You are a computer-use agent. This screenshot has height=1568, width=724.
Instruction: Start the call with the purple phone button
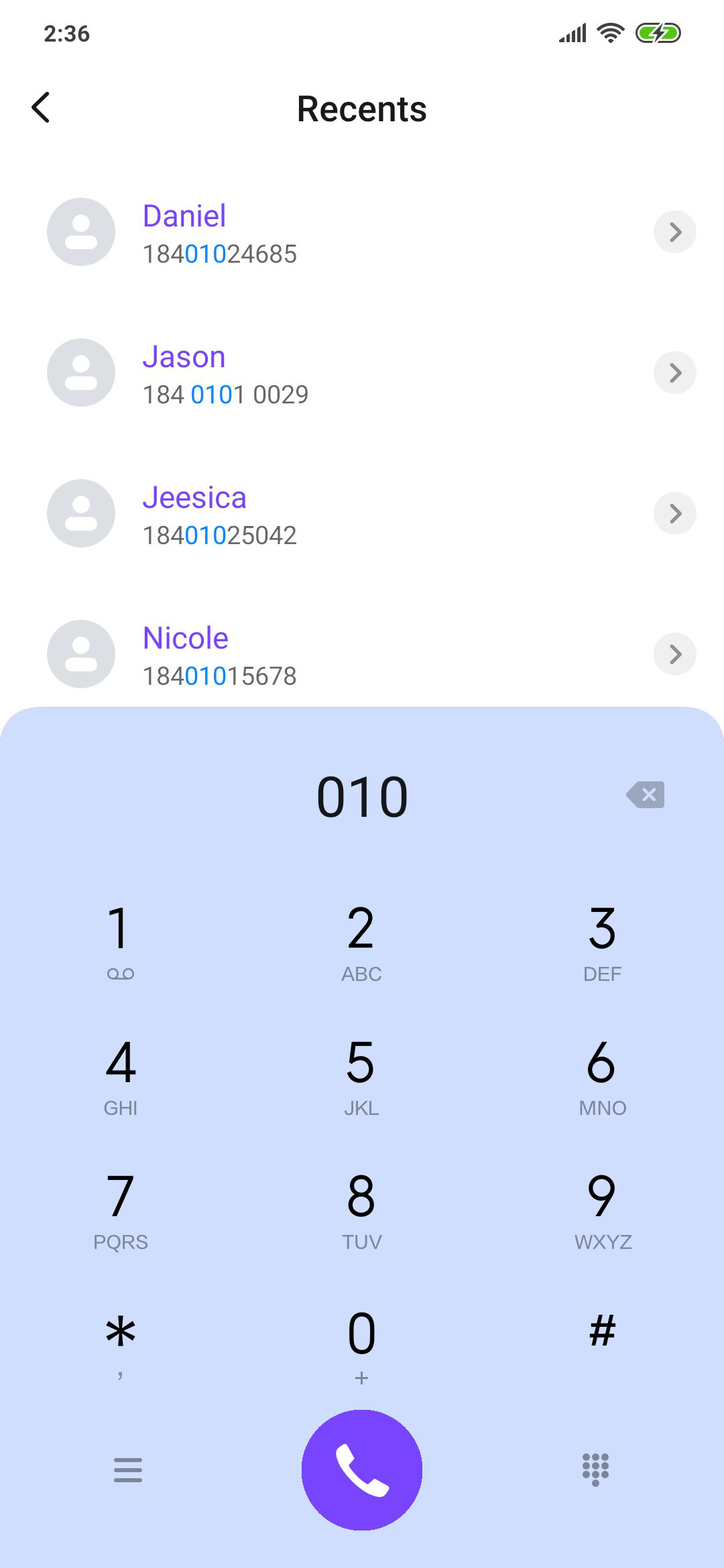[x=362, y=1470]
